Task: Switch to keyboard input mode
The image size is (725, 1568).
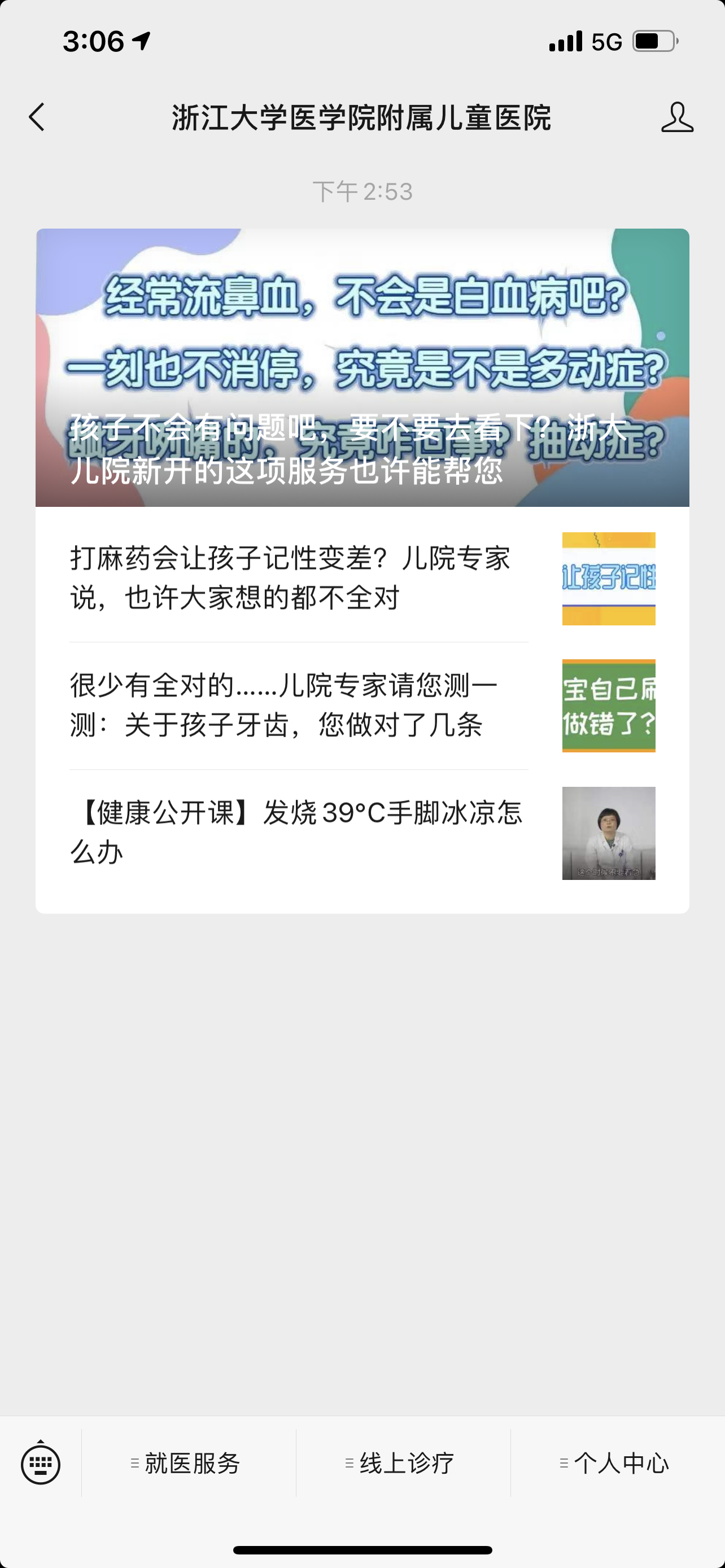Action: (x=41, y=1462)
